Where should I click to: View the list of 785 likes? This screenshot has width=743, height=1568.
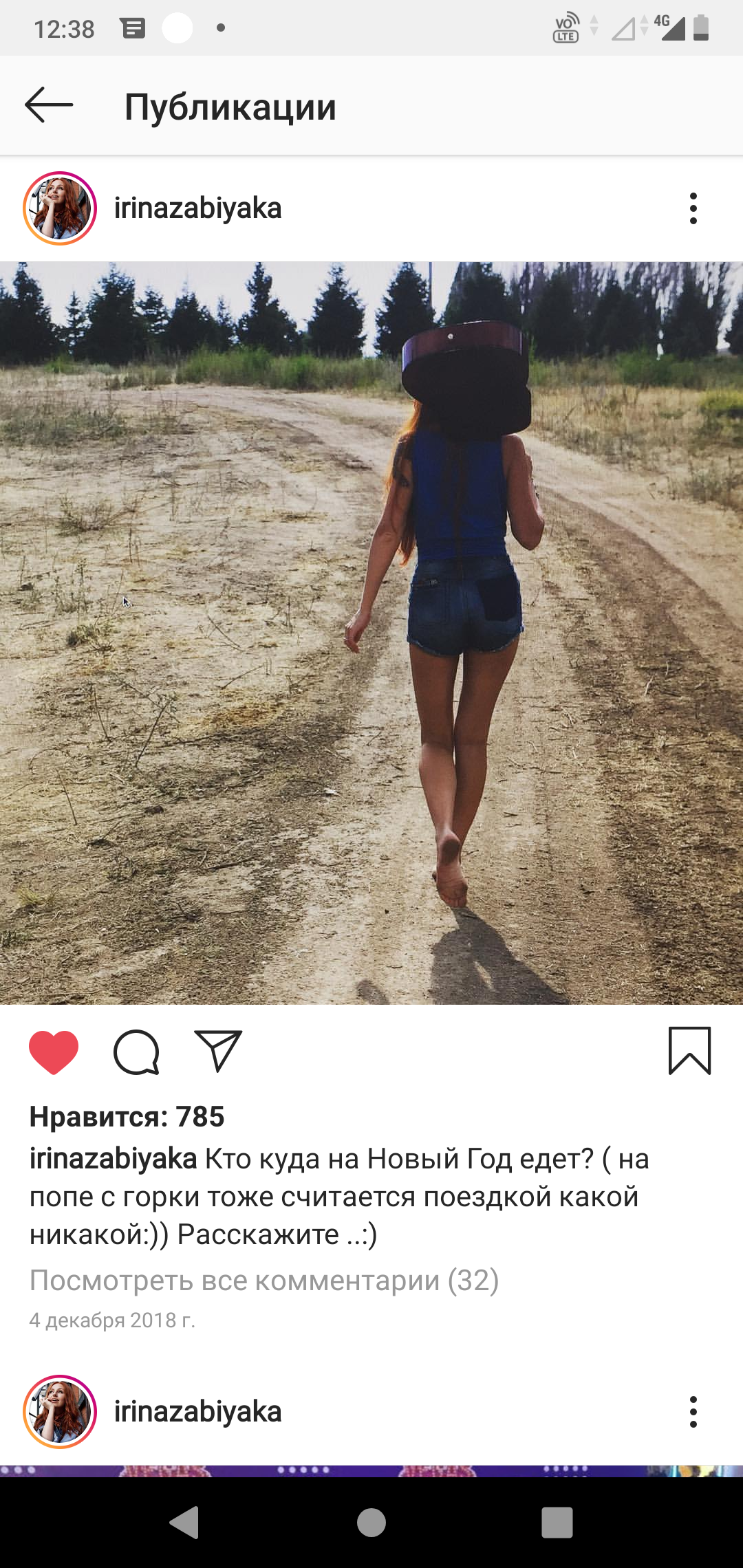pos(127,1117)
